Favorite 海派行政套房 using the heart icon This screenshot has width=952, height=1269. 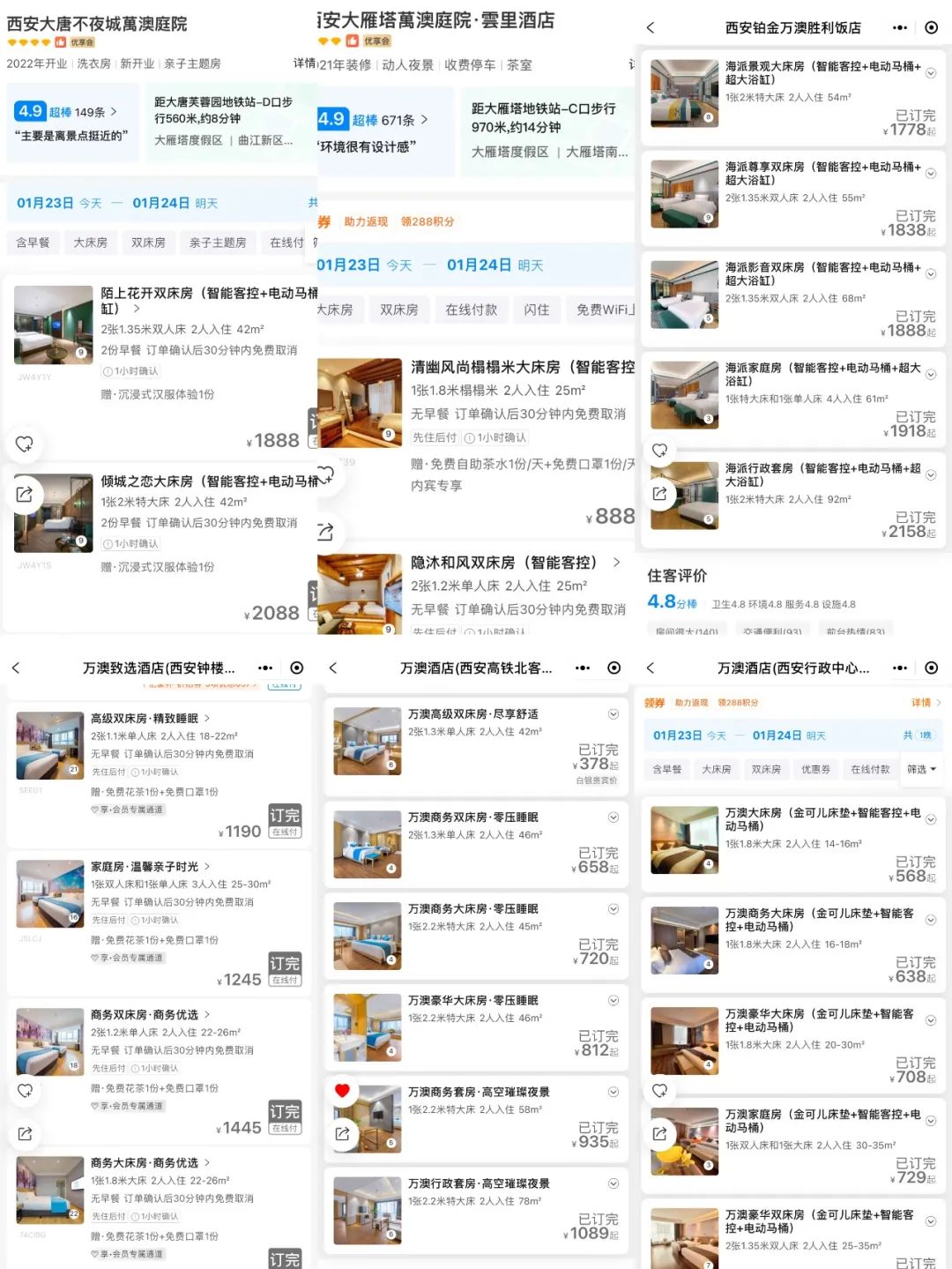pyautogui.click(x=659, y=450)
